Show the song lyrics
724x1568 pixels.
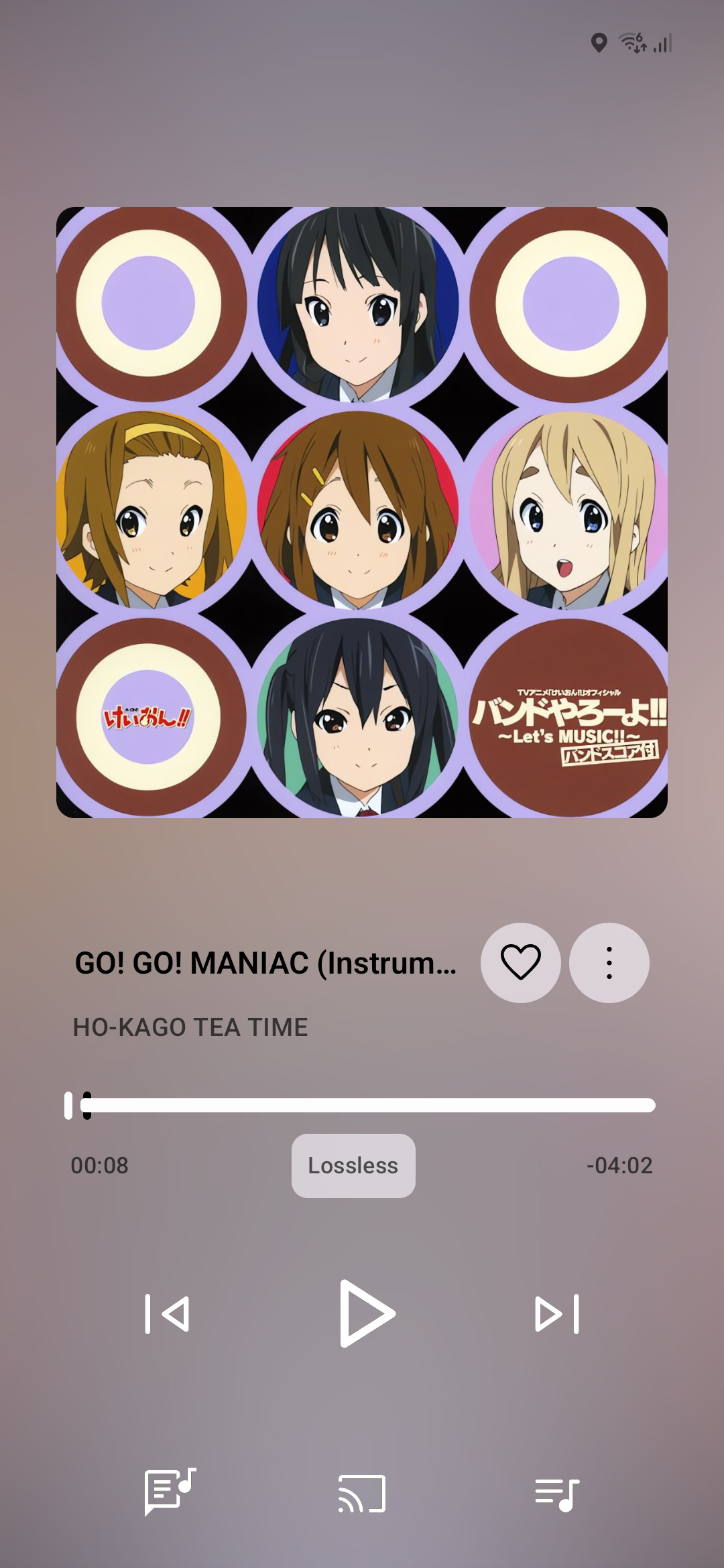[x=170, y=1492]
